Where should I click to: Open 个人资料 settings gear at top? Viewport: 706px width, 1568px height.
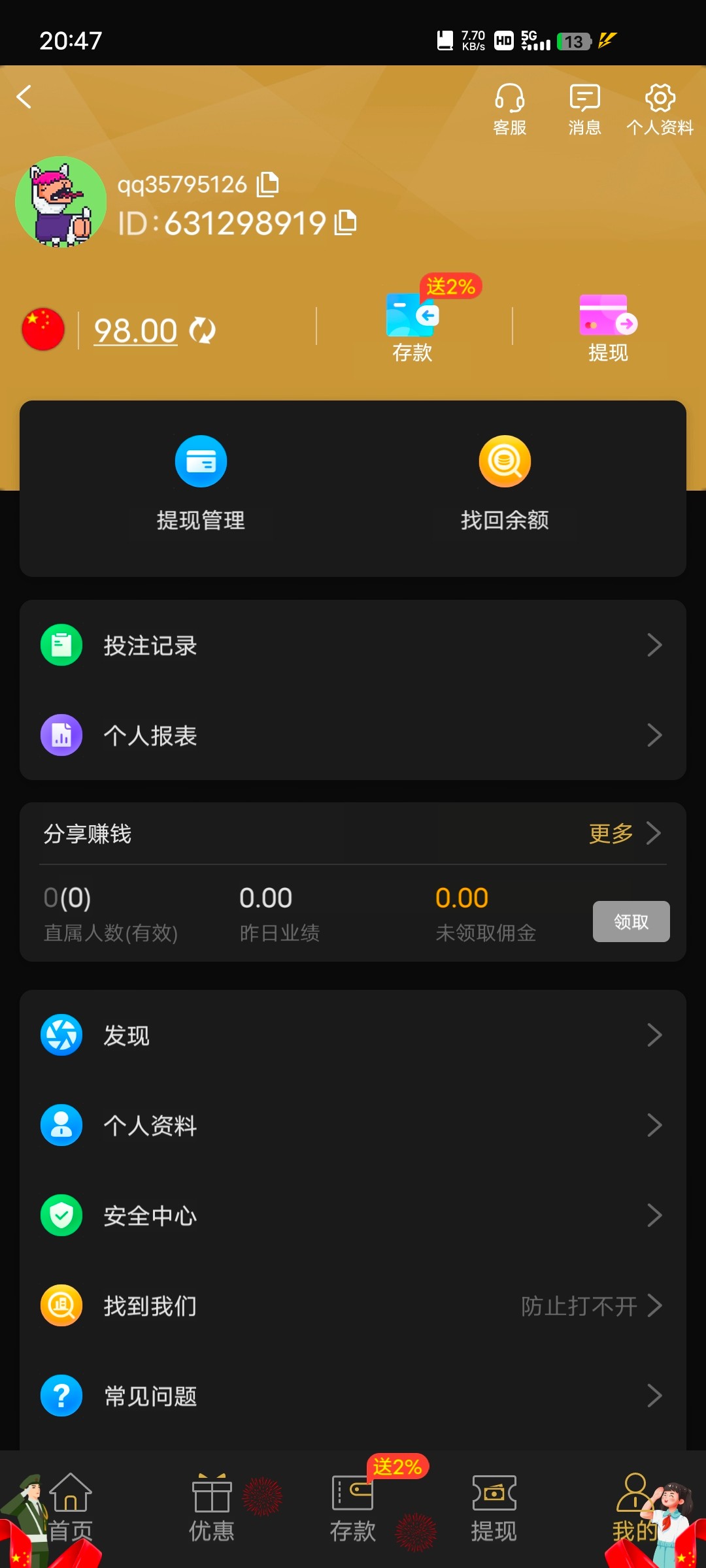[x=660, y=108]
